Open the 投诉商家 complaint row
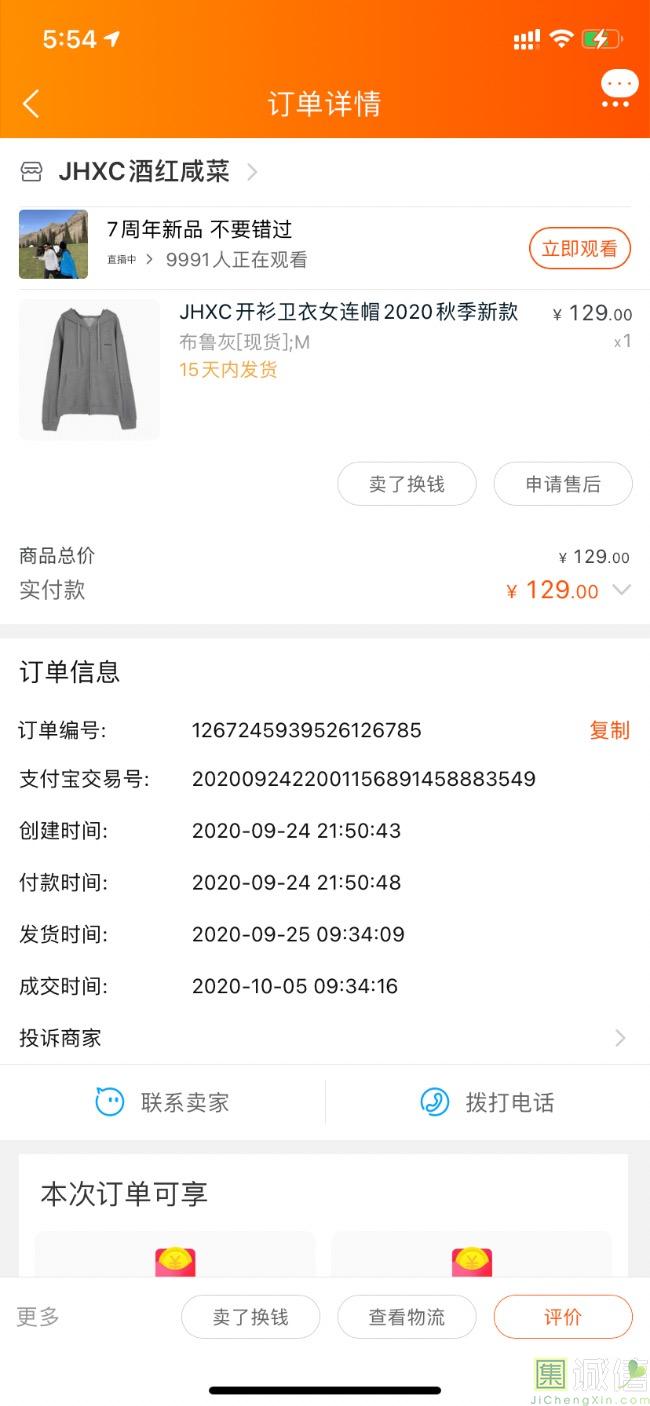This screenshot has height=1406, width=650. point(324,1038)
